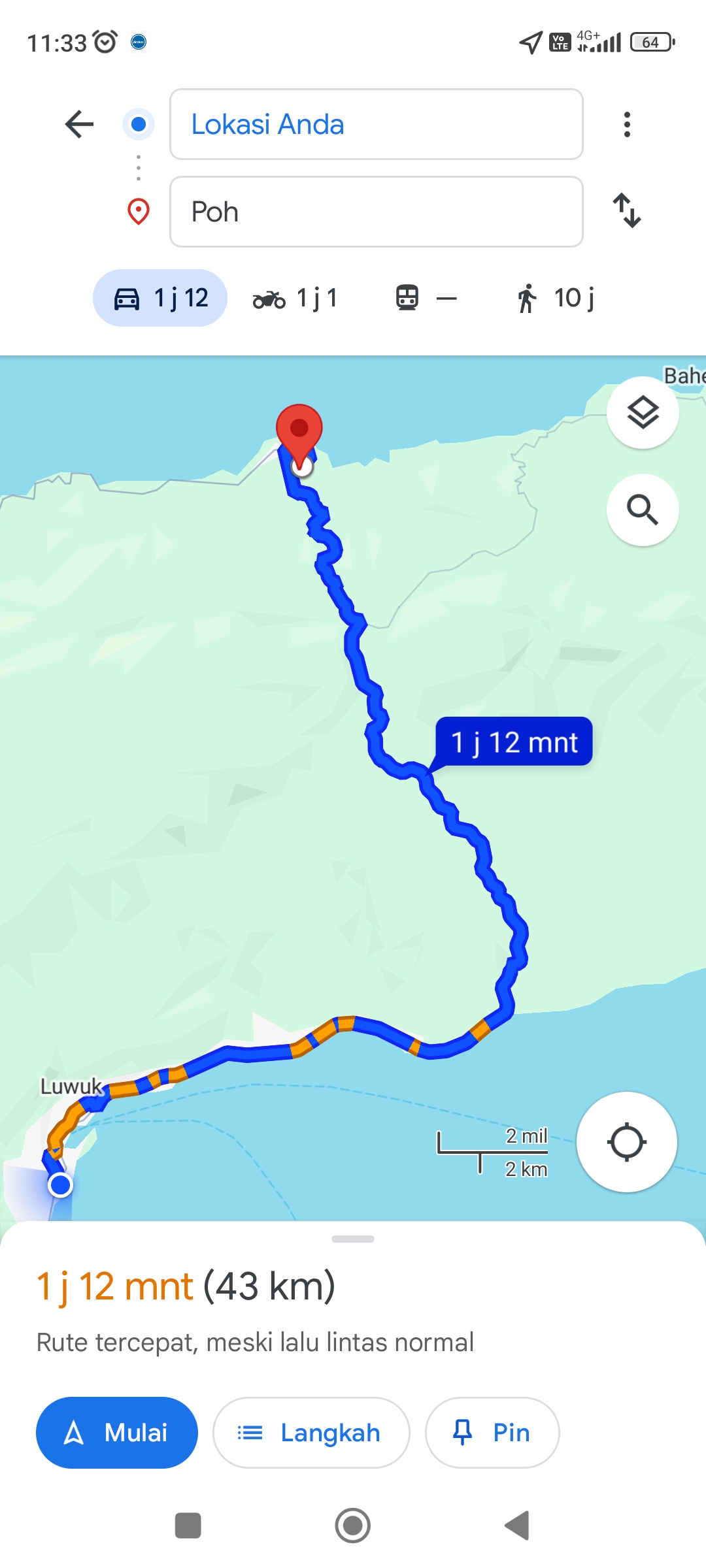
Task: Pin this route with Pin button
Action: (x=492, y=1433)
